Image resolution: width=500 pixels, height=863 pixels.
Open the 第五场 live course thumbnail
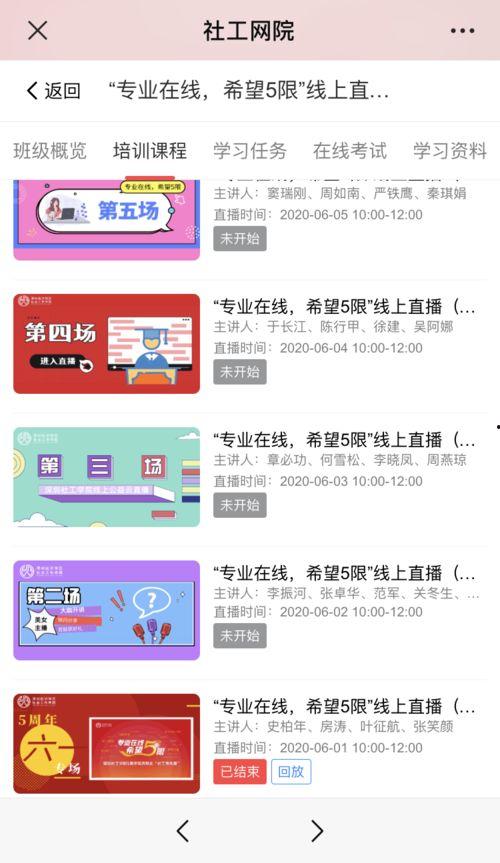(107, 220)
